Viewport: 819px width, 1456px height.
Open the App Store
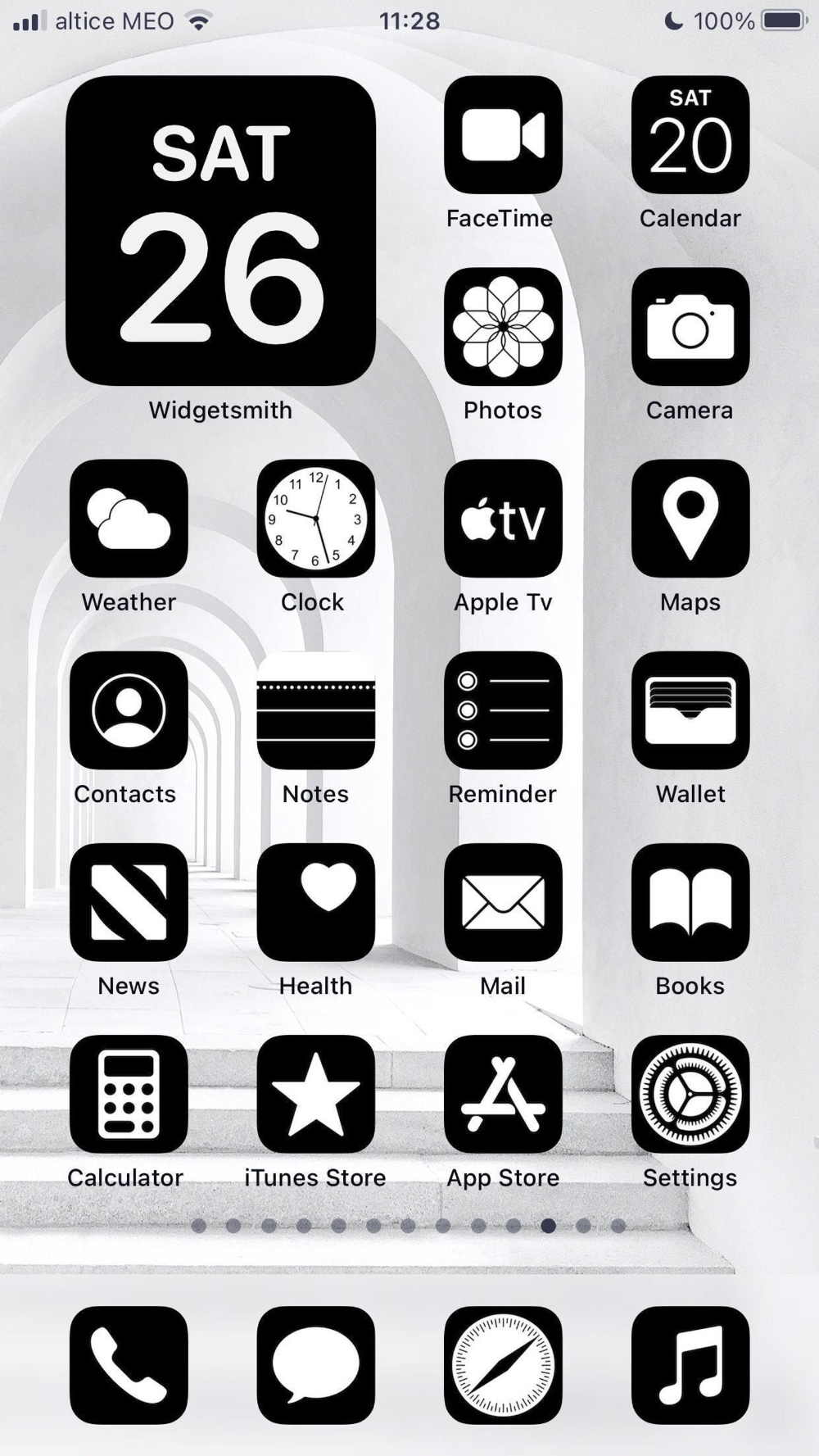(503, 1095)
